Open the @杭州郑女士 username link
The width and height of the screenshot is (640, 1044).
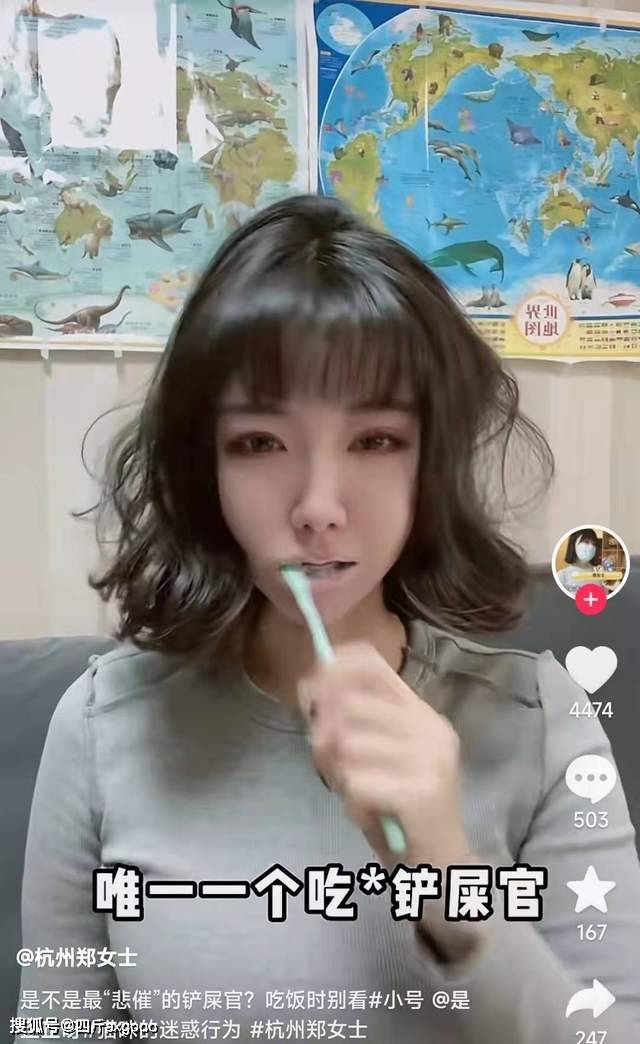click(77, 957)
